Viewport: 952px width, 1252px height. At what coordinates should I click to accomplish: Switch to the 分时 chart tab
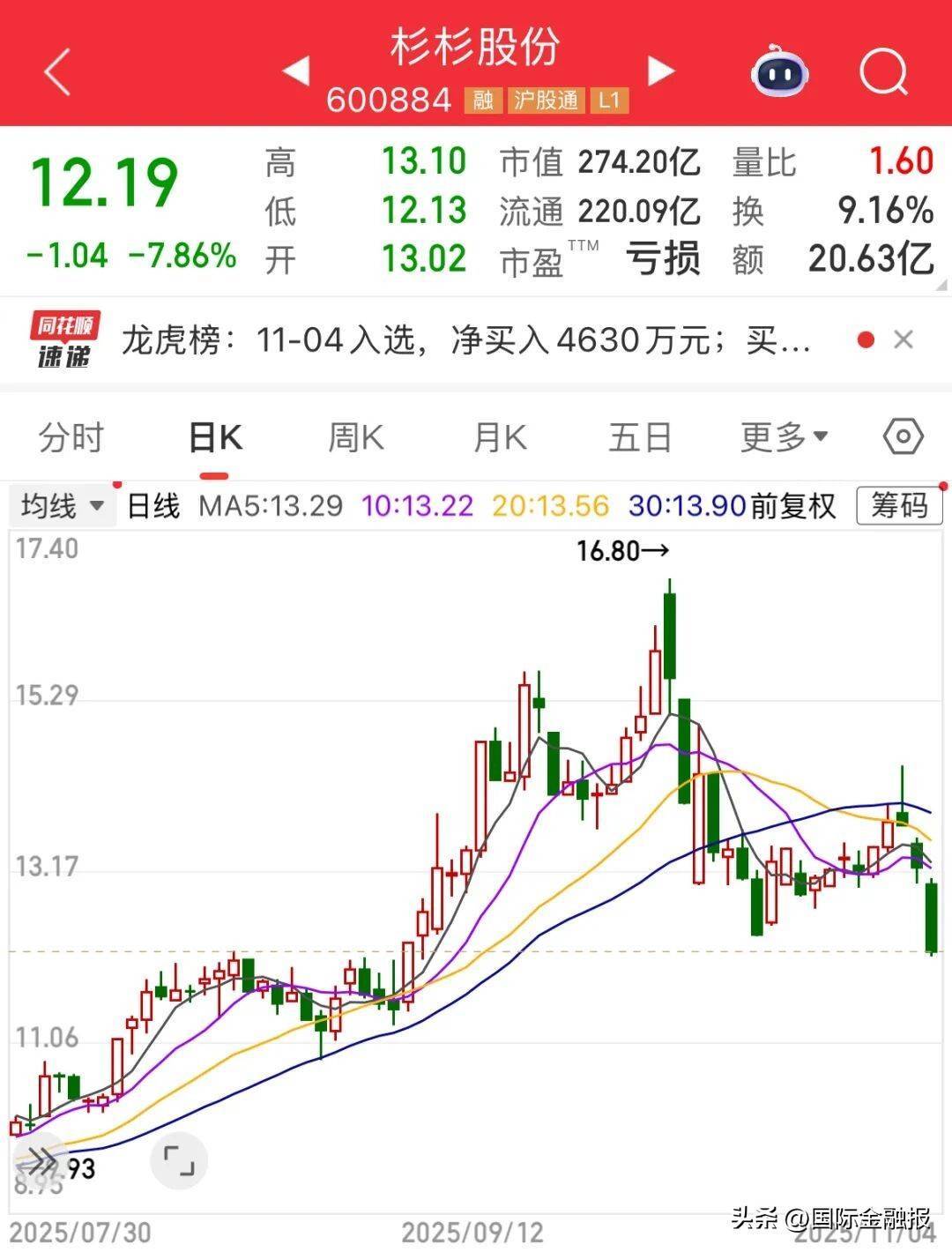coord(71,437)
